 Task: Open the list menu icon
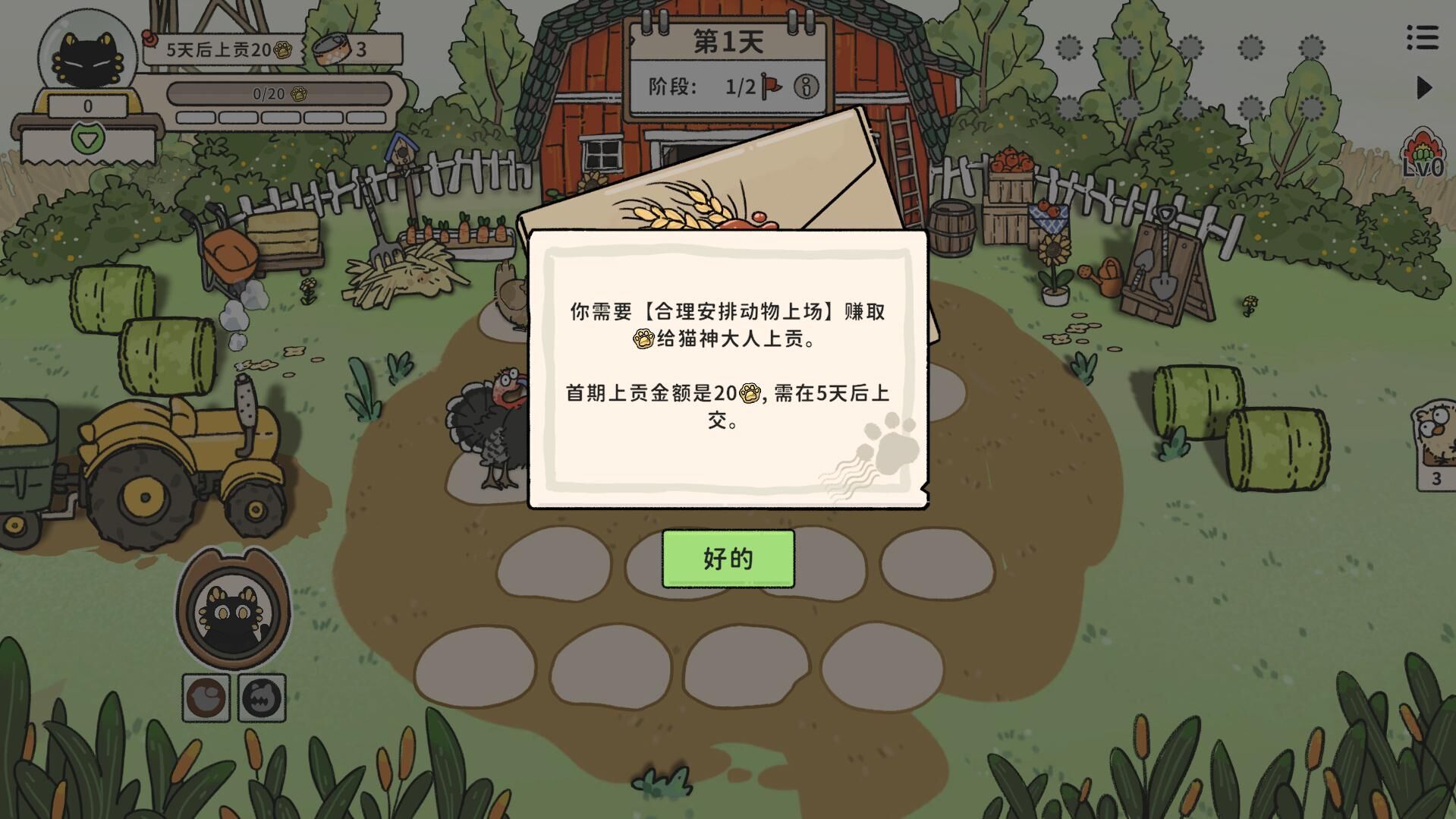click(1422, 37)
